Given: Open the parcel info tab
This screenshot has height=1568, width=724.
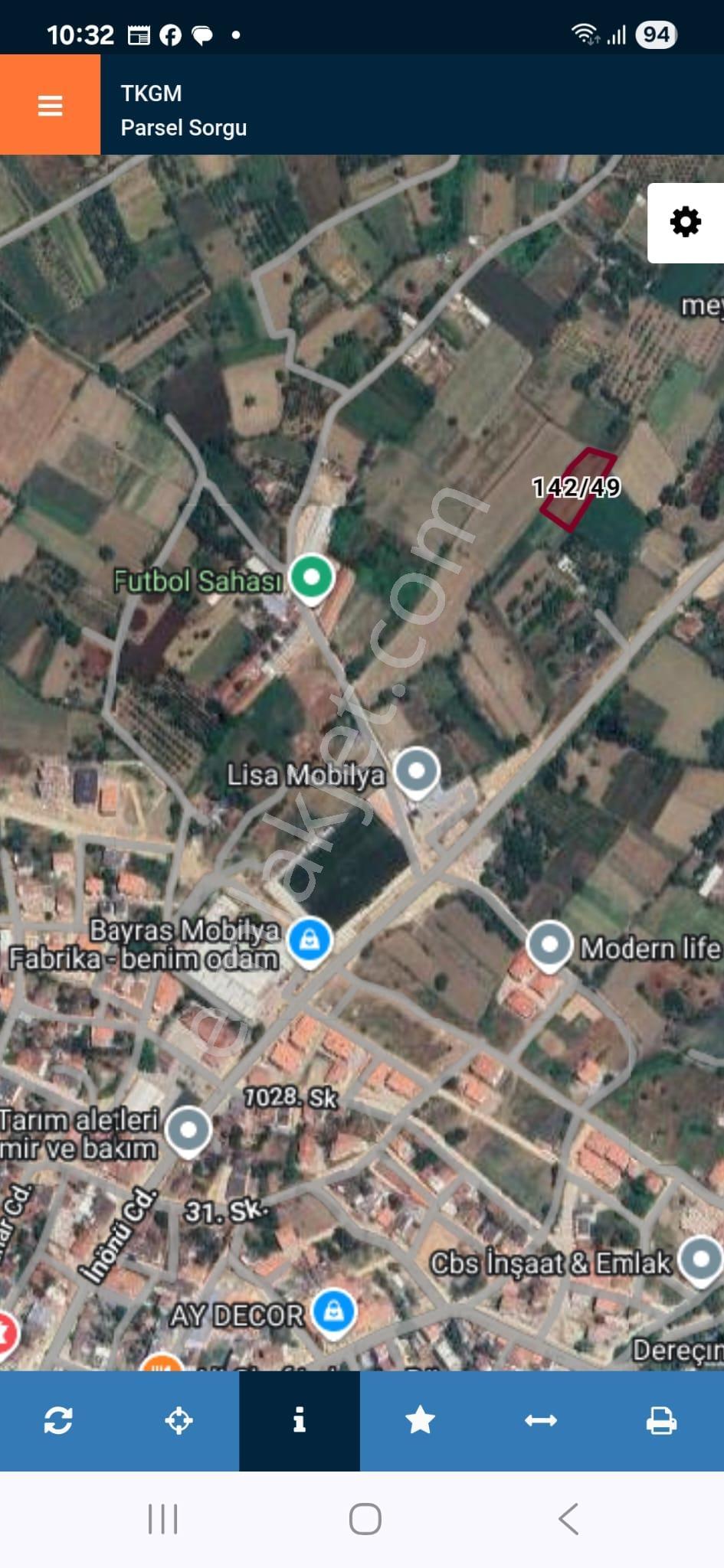Looking at the screenshot, I should pos(300,1420).
